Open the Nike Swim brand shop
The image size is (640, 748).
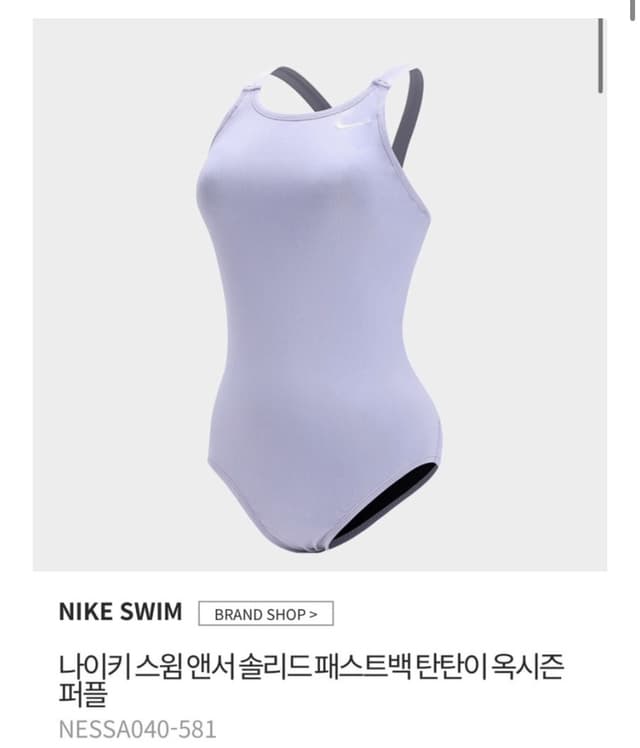(x=266, y=614)
